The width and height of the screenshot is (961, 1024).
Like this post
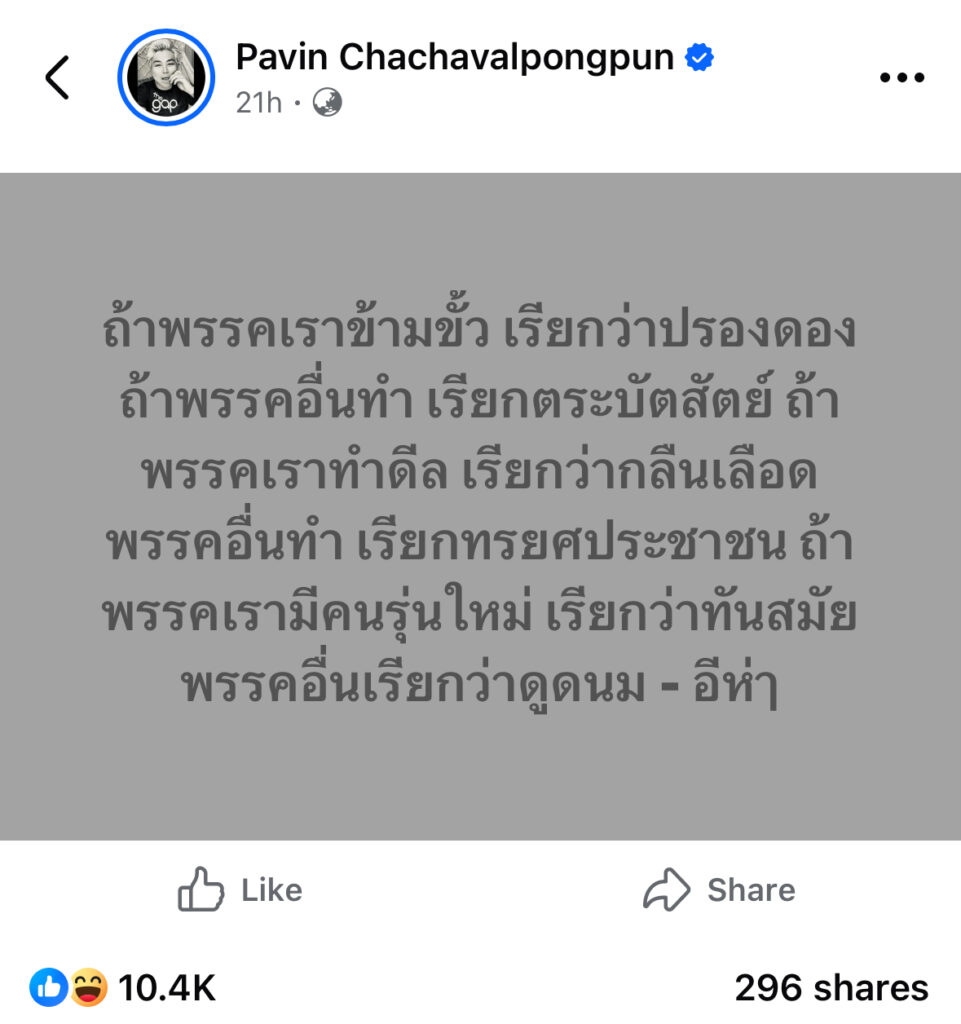[240, 890]
